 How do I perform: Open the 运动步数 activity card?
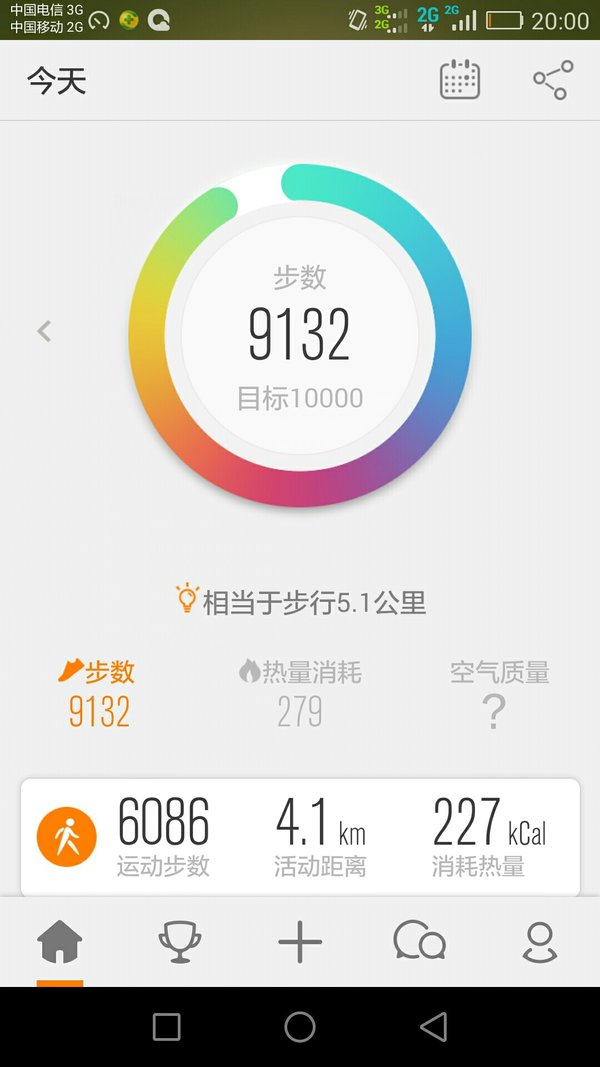pyautogui.click(x=300, y=837)
